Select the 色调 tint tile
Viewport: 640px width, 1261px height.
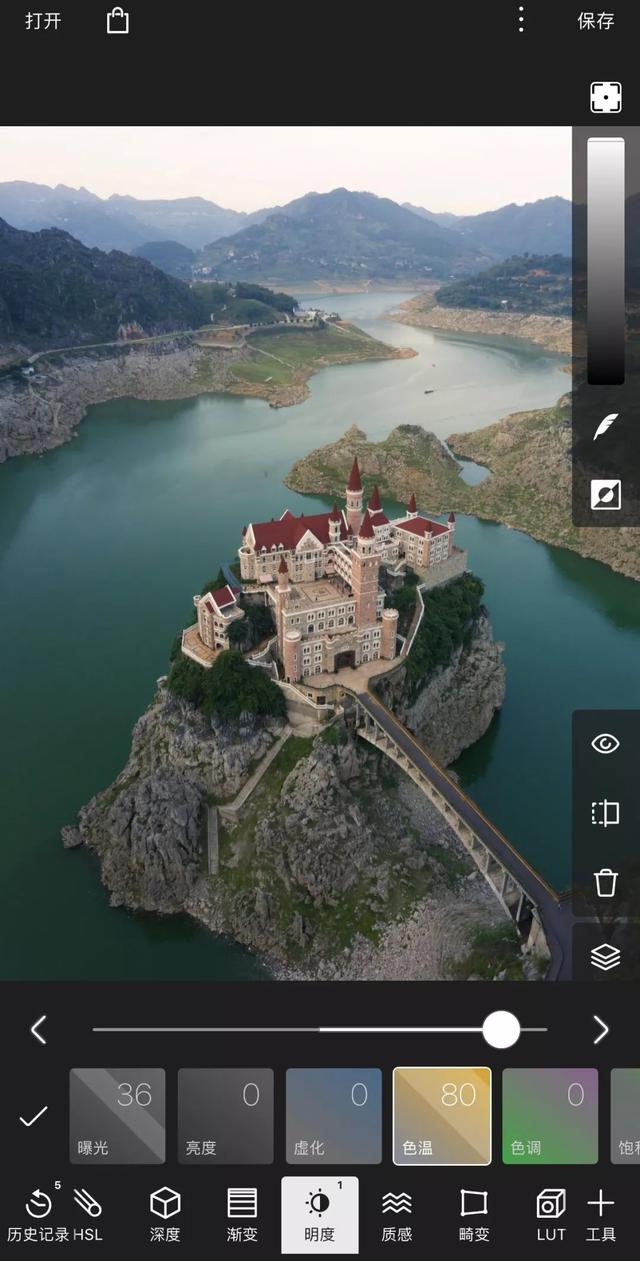[x=549, y=1116]
